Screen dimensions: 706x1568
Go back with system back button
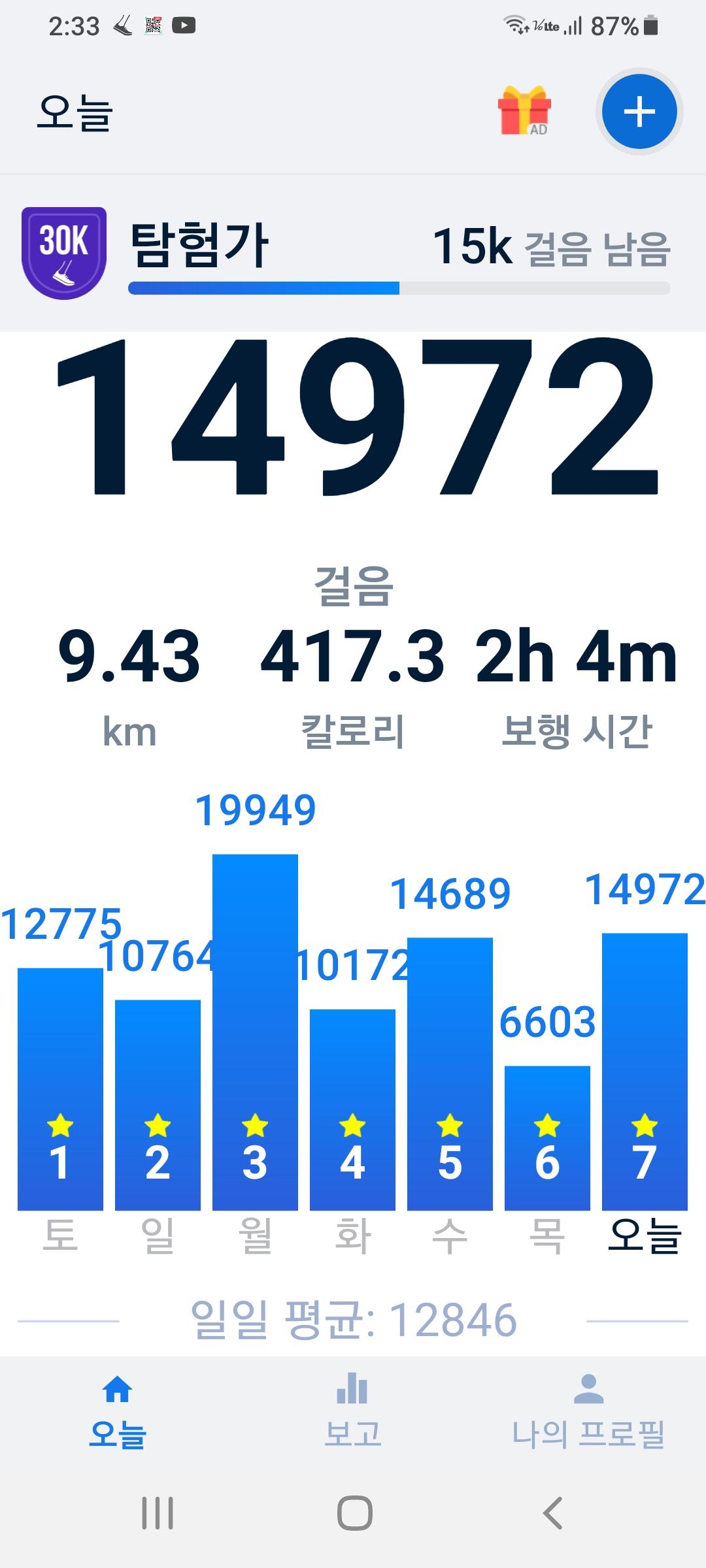tap(552, 1513)
